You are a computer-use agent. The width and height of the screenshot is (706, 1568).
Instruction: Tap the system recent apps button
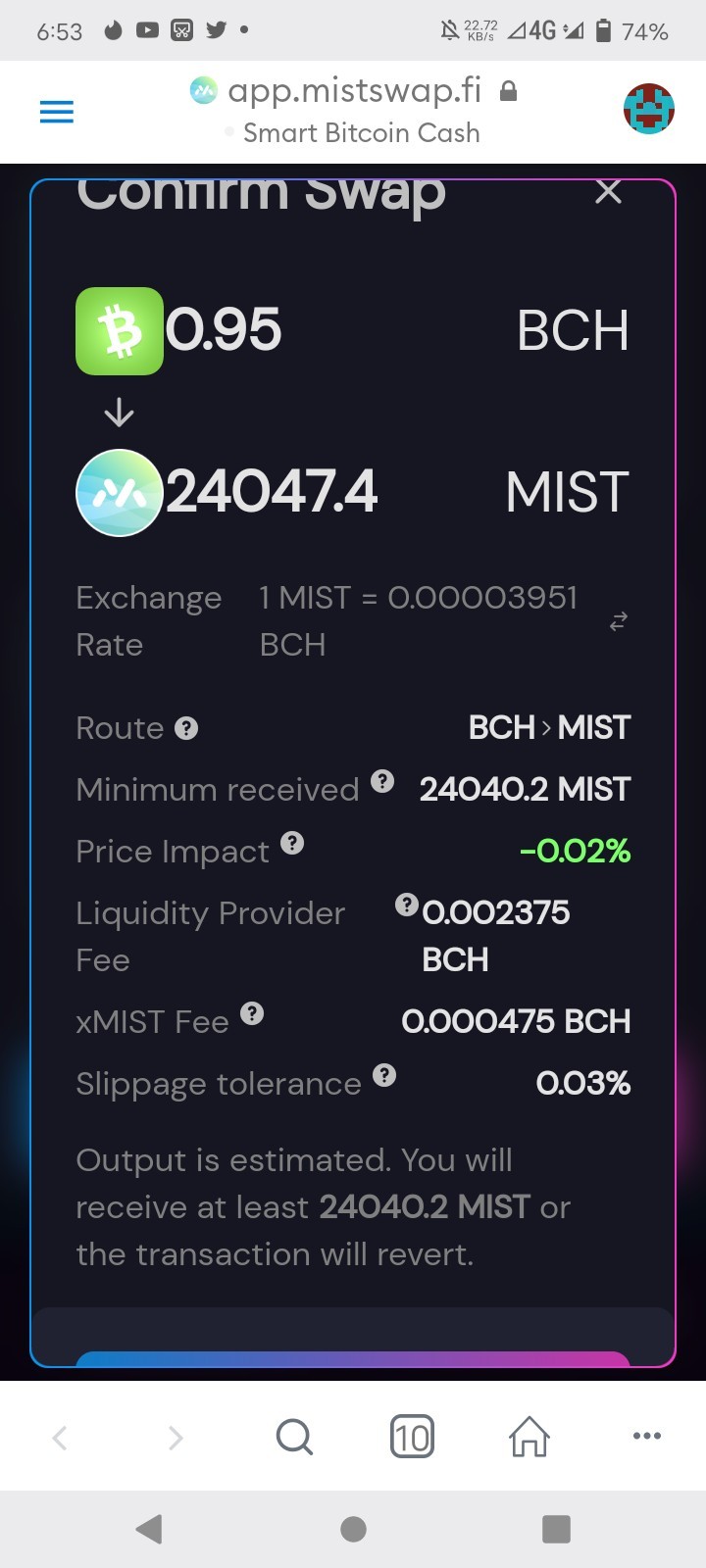(556, 1529)
